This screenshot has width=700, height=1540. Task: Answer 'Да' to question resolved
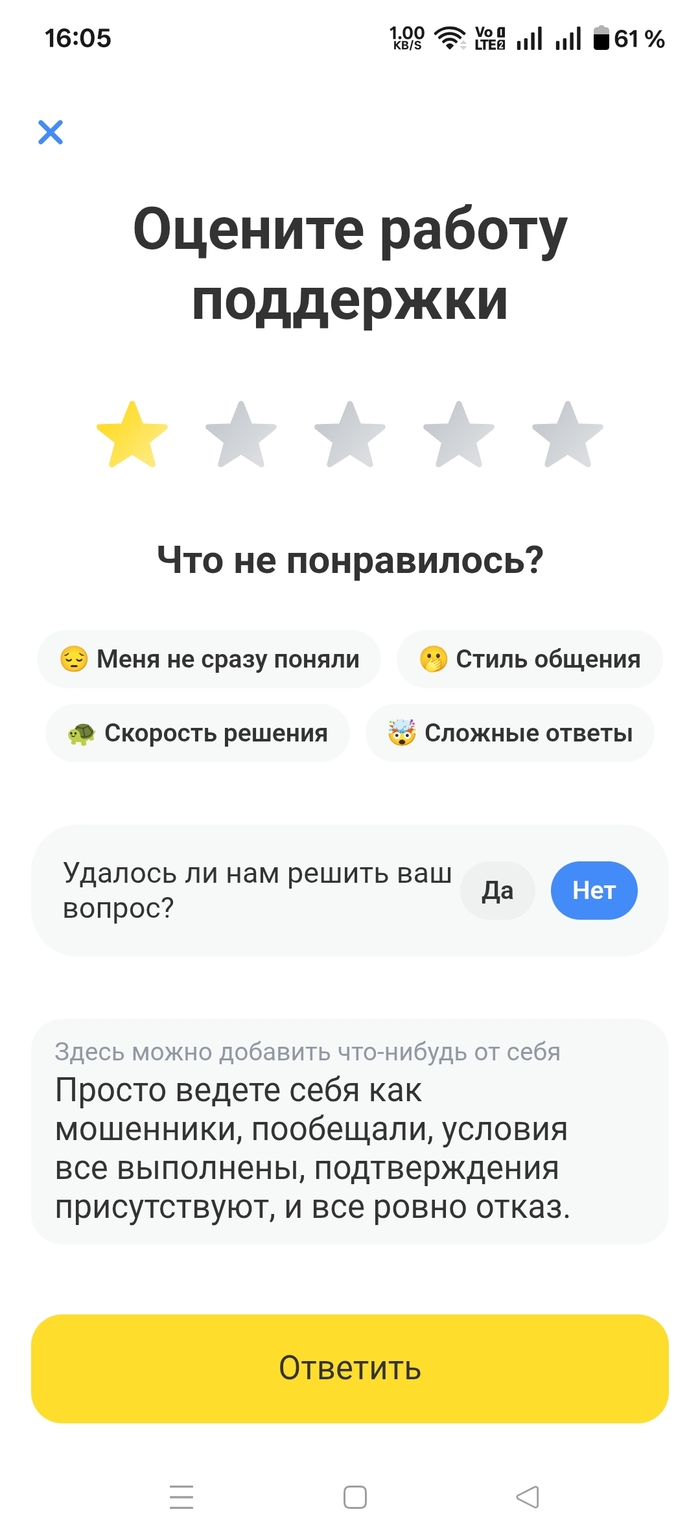[x=497, y=890]
